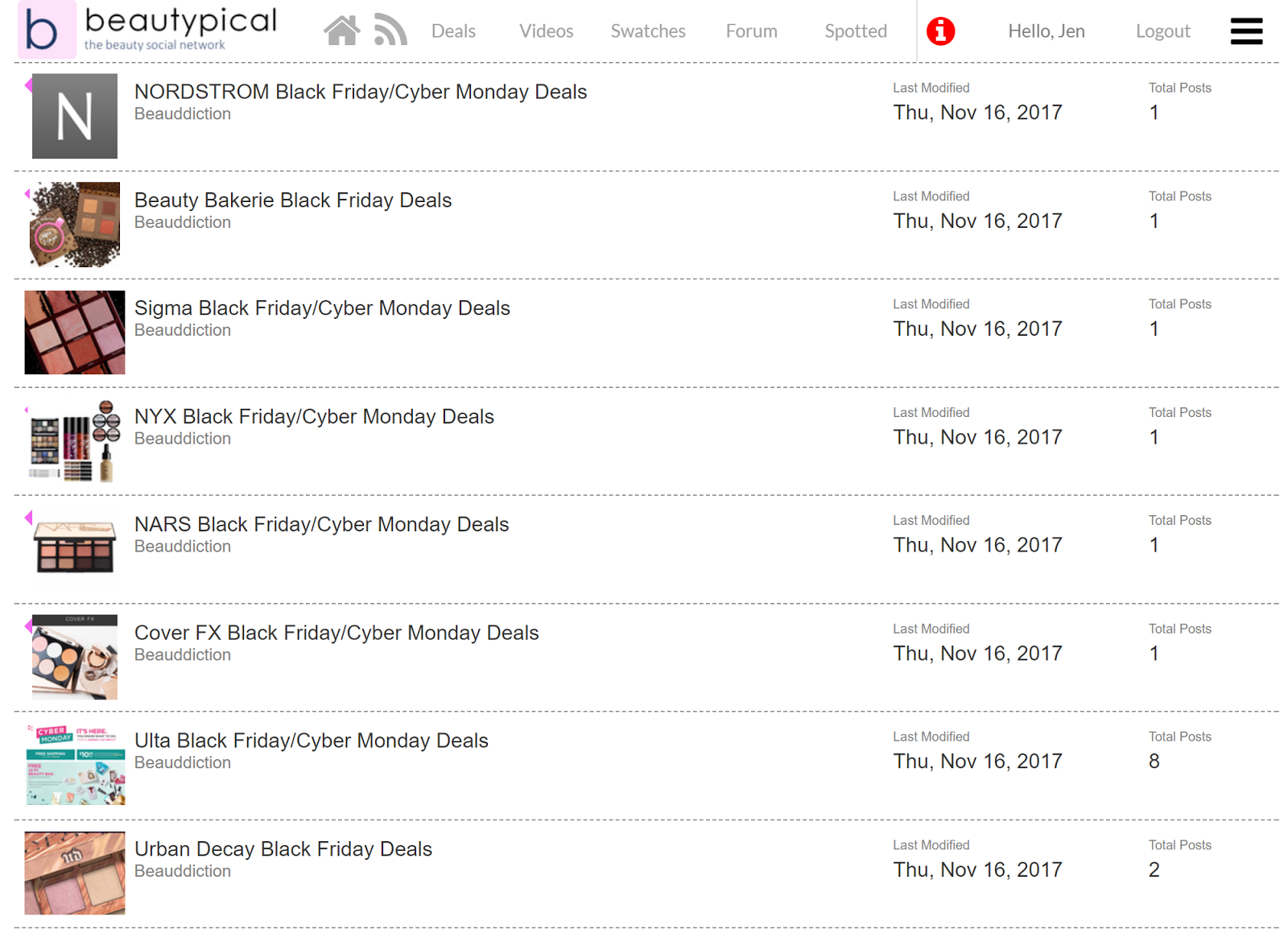1288x929 pixels.
Task: Go to the home page icon
Action: click(x=341, y=31)
